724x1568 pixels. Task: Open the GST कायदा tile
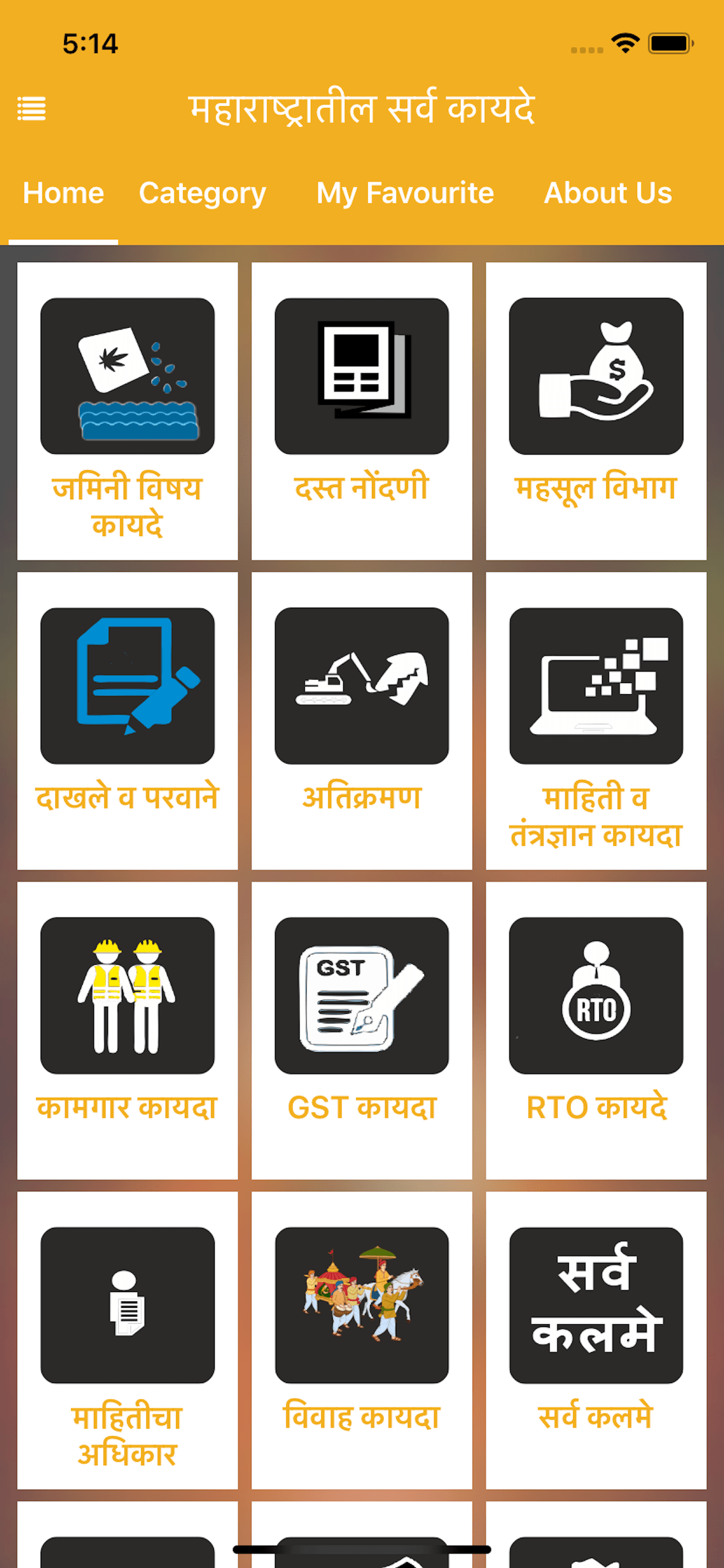[x=362, y=1031]
